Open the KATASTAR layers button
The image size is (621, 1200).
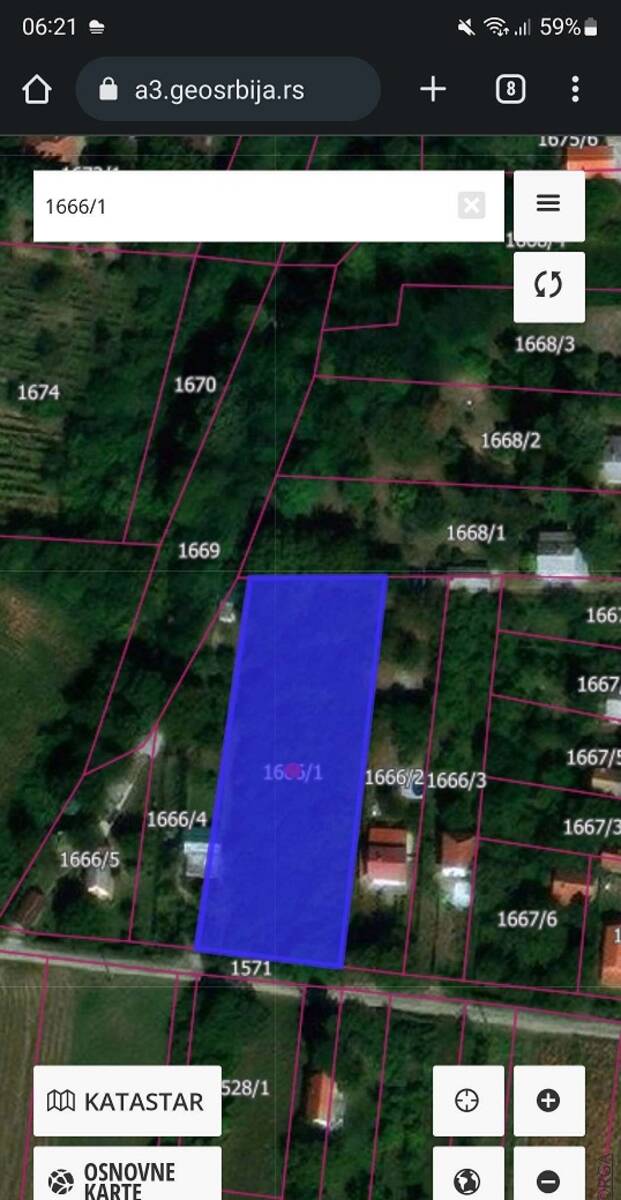(127, 1101)
